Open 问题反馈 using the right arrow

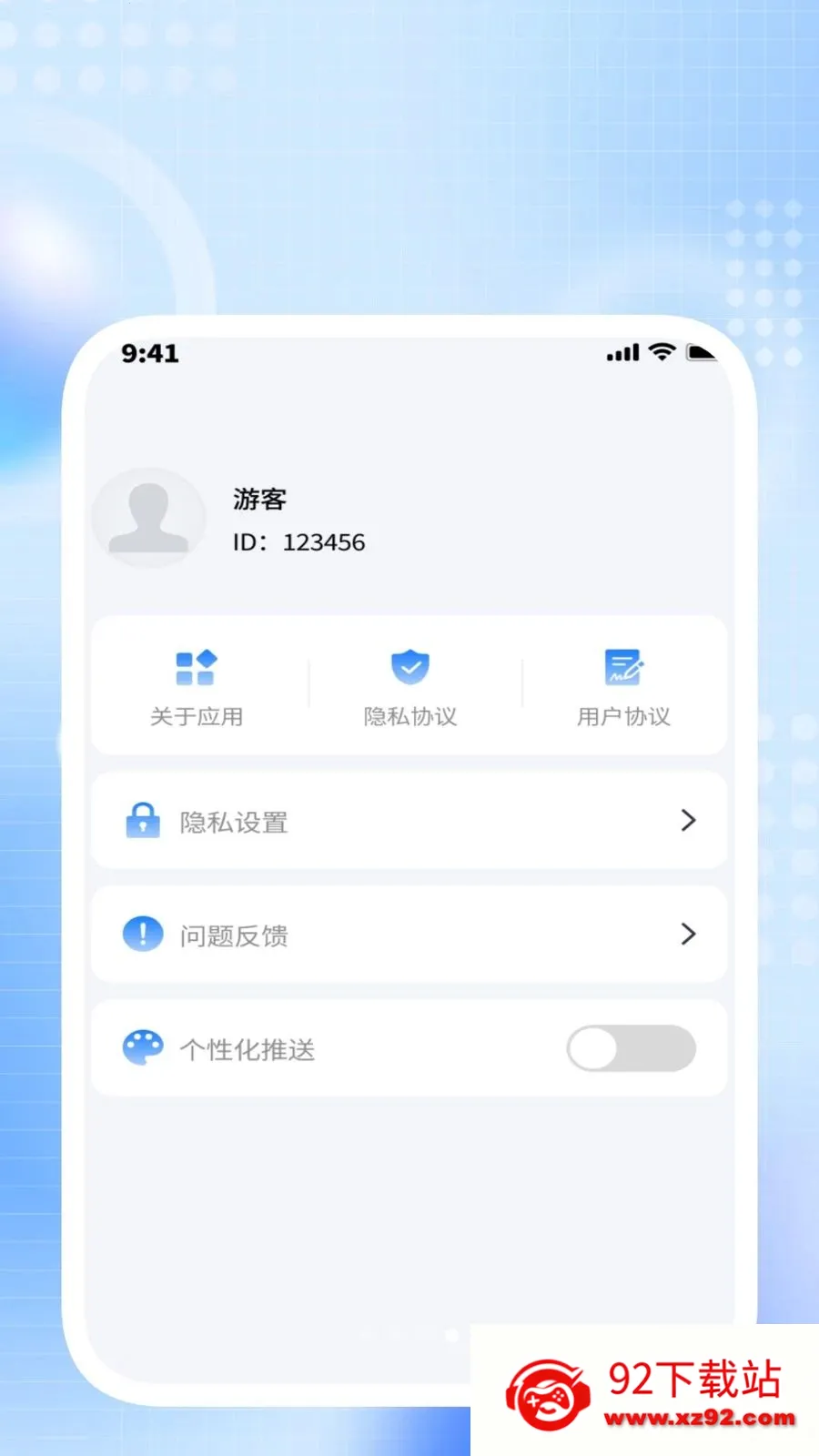pyautogui.click(x=689, y=934)
